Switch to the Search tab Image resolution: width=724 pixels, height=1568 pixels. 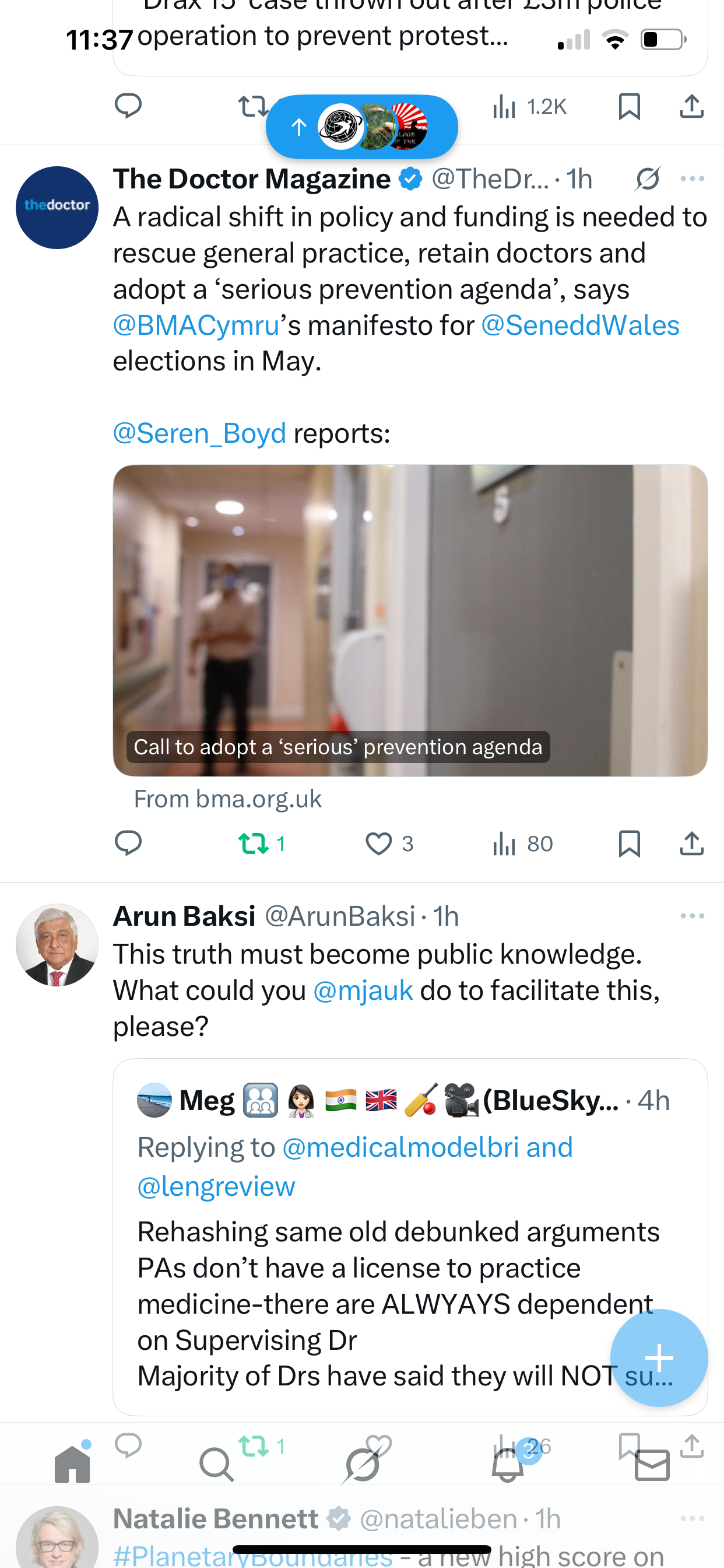216,1465
